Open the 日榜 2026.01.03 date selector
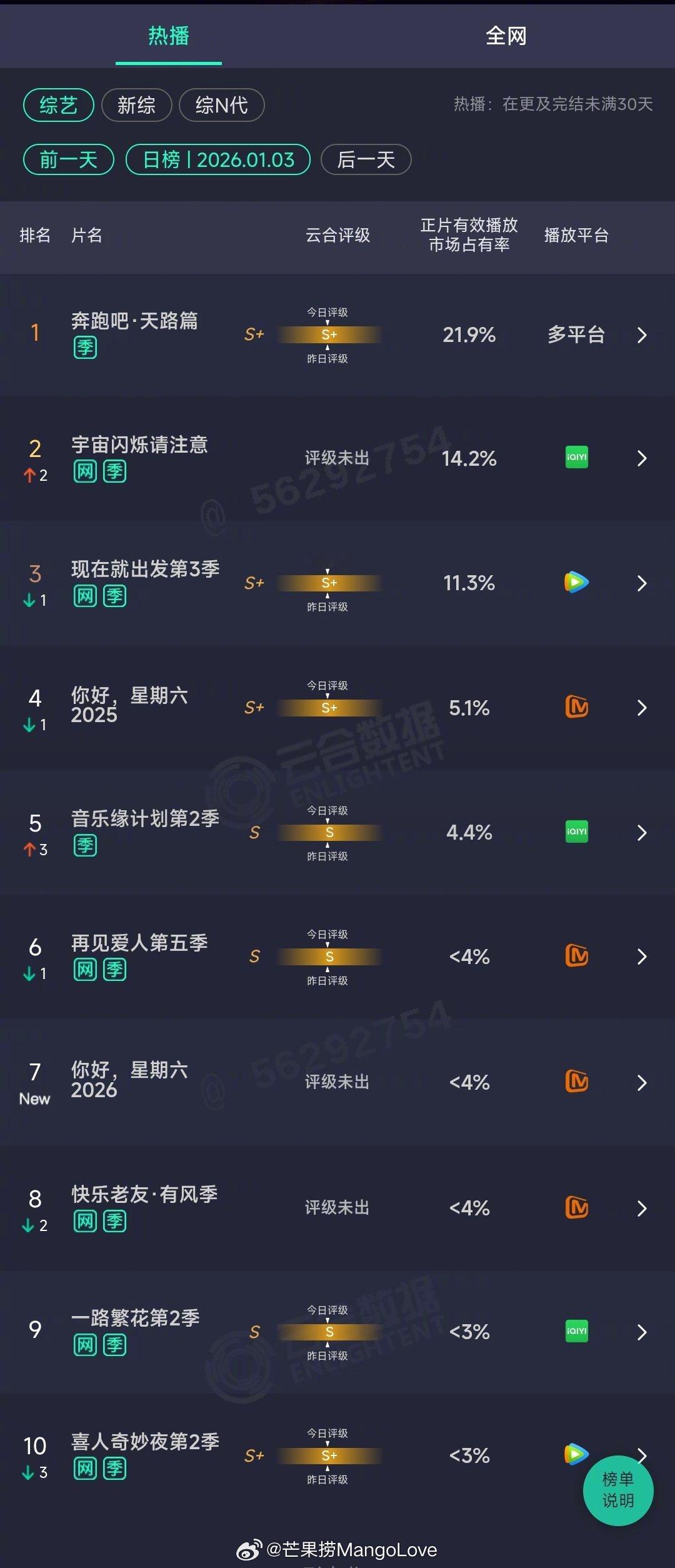This screenshot has height=1568, width=675. (x=218, y=160)
